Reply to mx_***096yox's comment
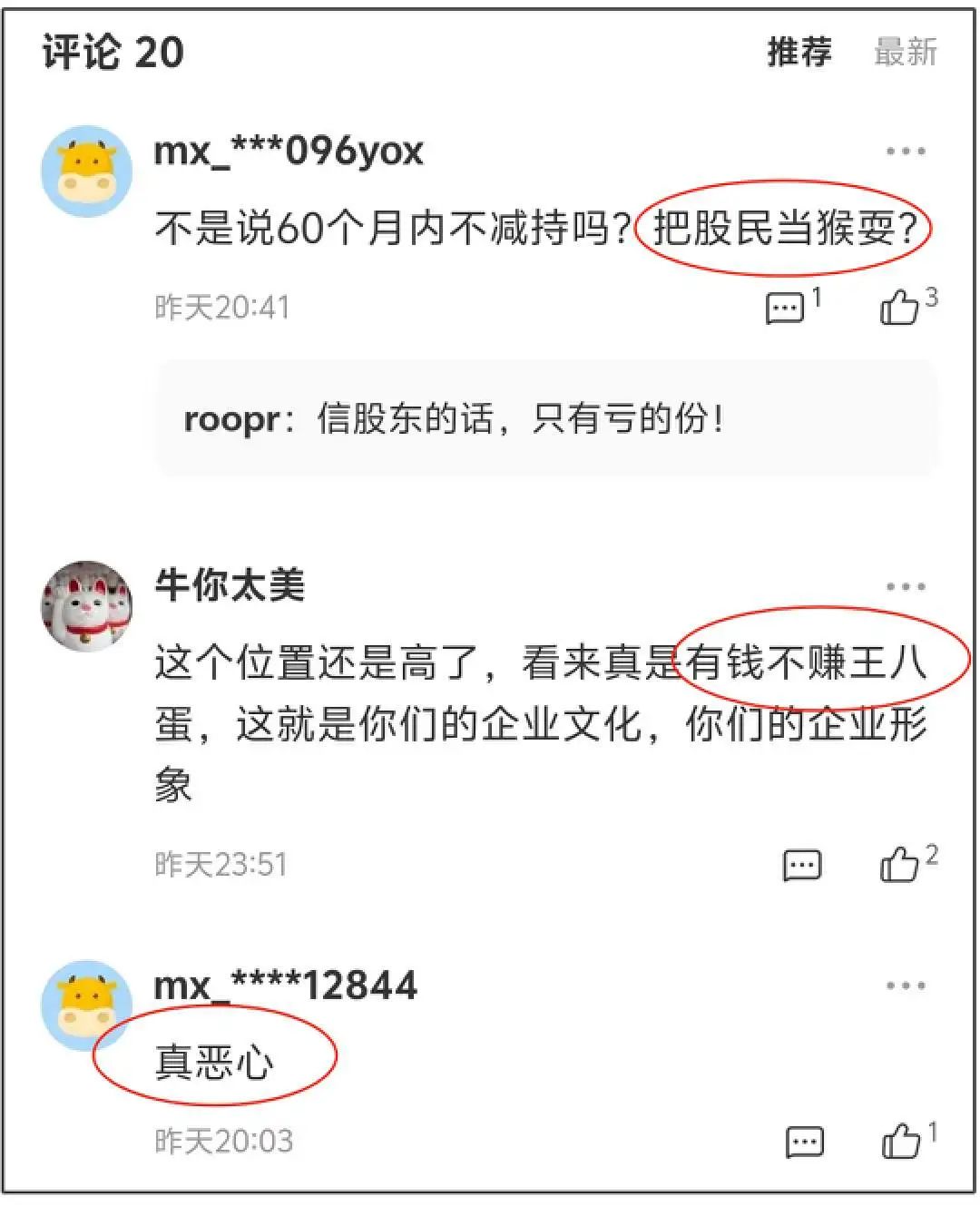The width and height of the screenshot is (980, 1206). [786, 308]
